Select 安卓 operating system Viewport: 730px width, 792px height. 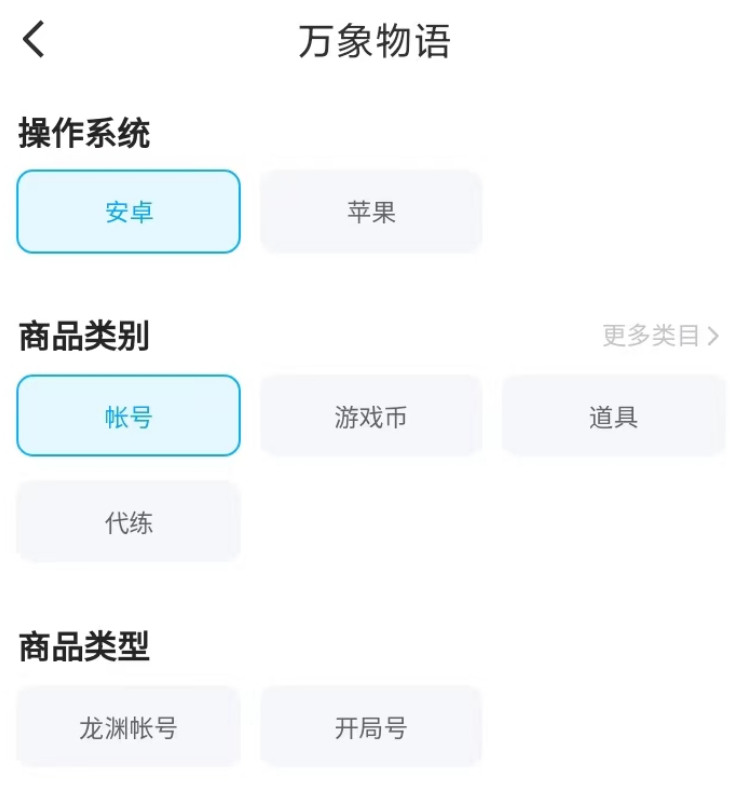[x=129, y=212]
